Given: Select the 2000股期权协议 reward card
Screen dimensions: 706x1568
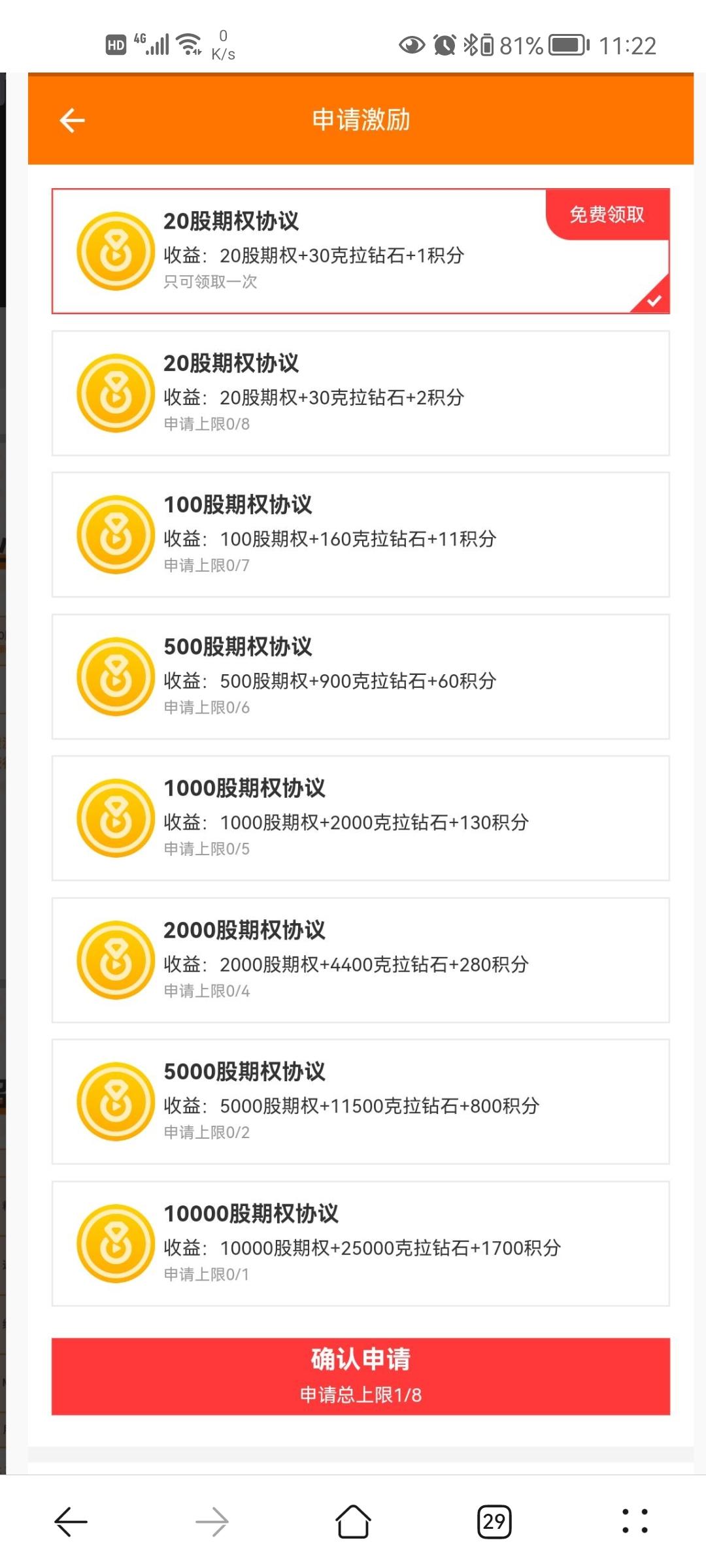Looking at the screenshot, I should coord(360,959).
